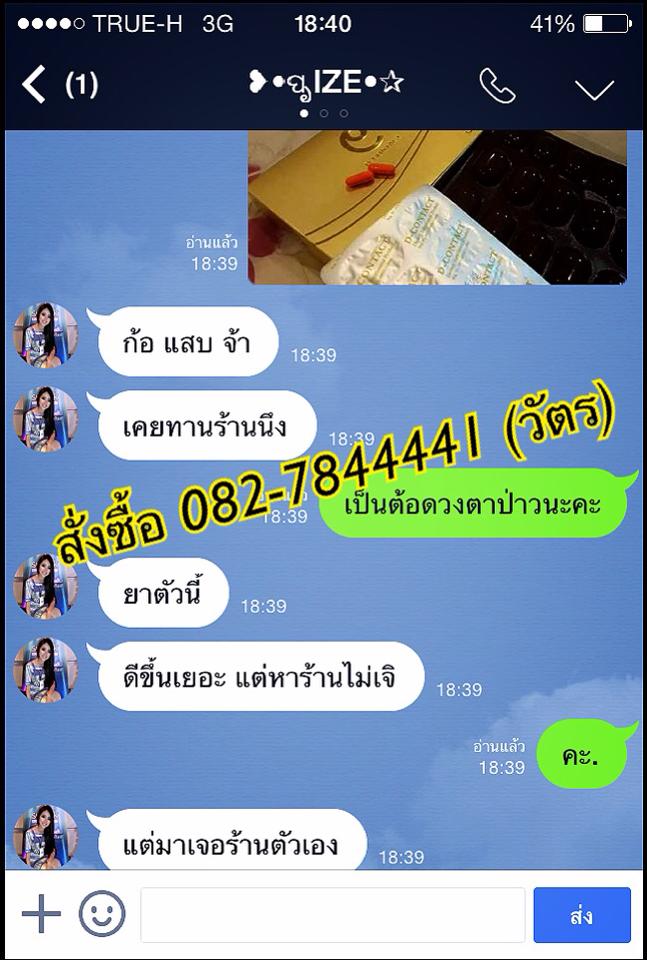Open the plus attachment menu
647x960 pixels.
(41, 914)
